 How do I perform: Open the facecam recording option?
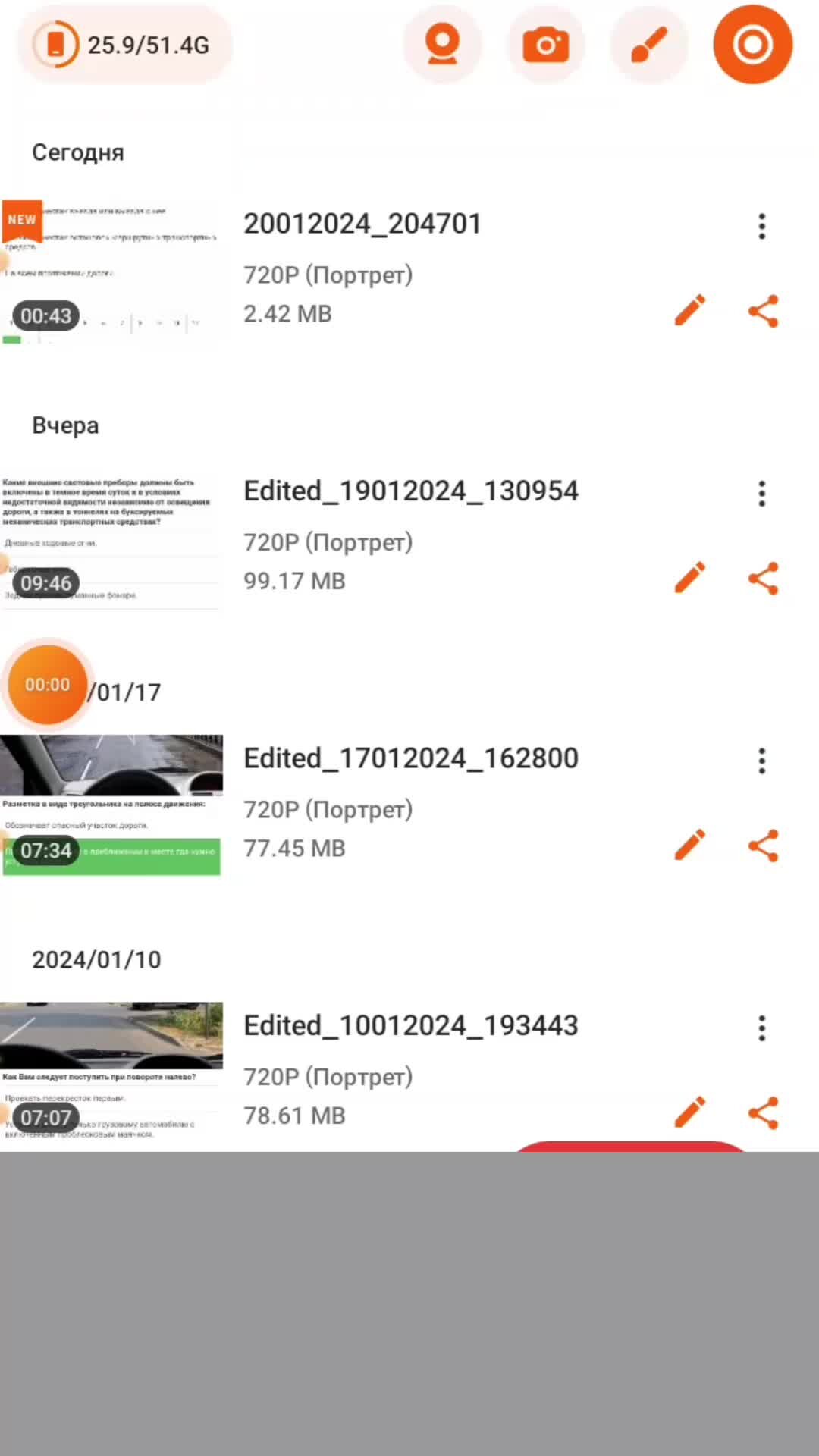coord(442,45)
